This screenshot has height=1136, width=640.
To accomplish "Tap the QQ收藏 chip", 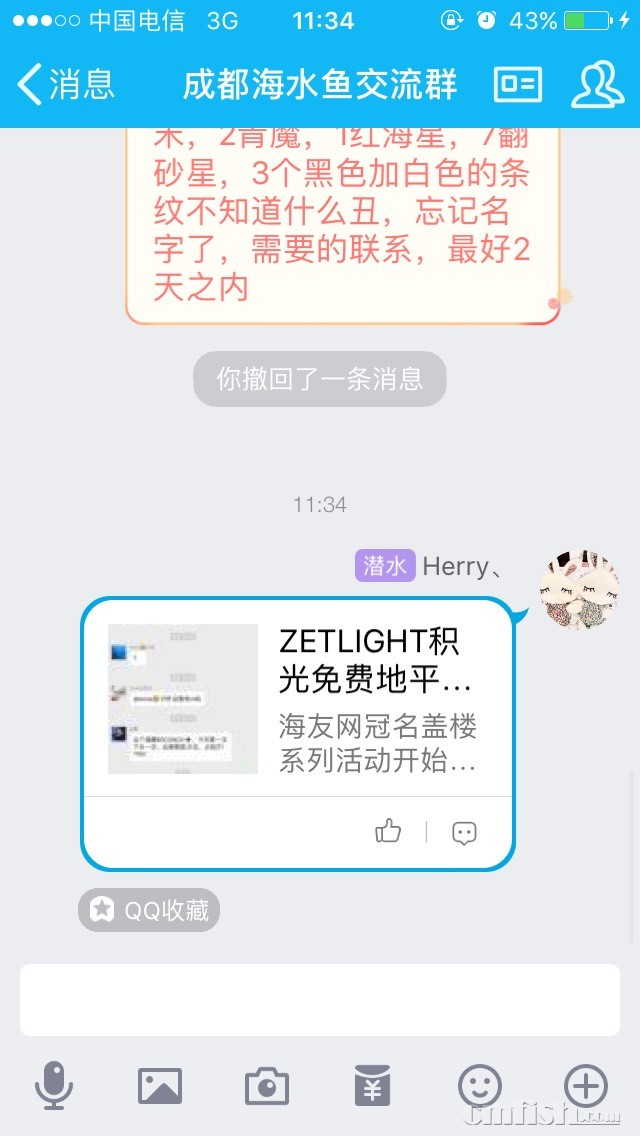I will pyautogui.click(x=149, y=910).
